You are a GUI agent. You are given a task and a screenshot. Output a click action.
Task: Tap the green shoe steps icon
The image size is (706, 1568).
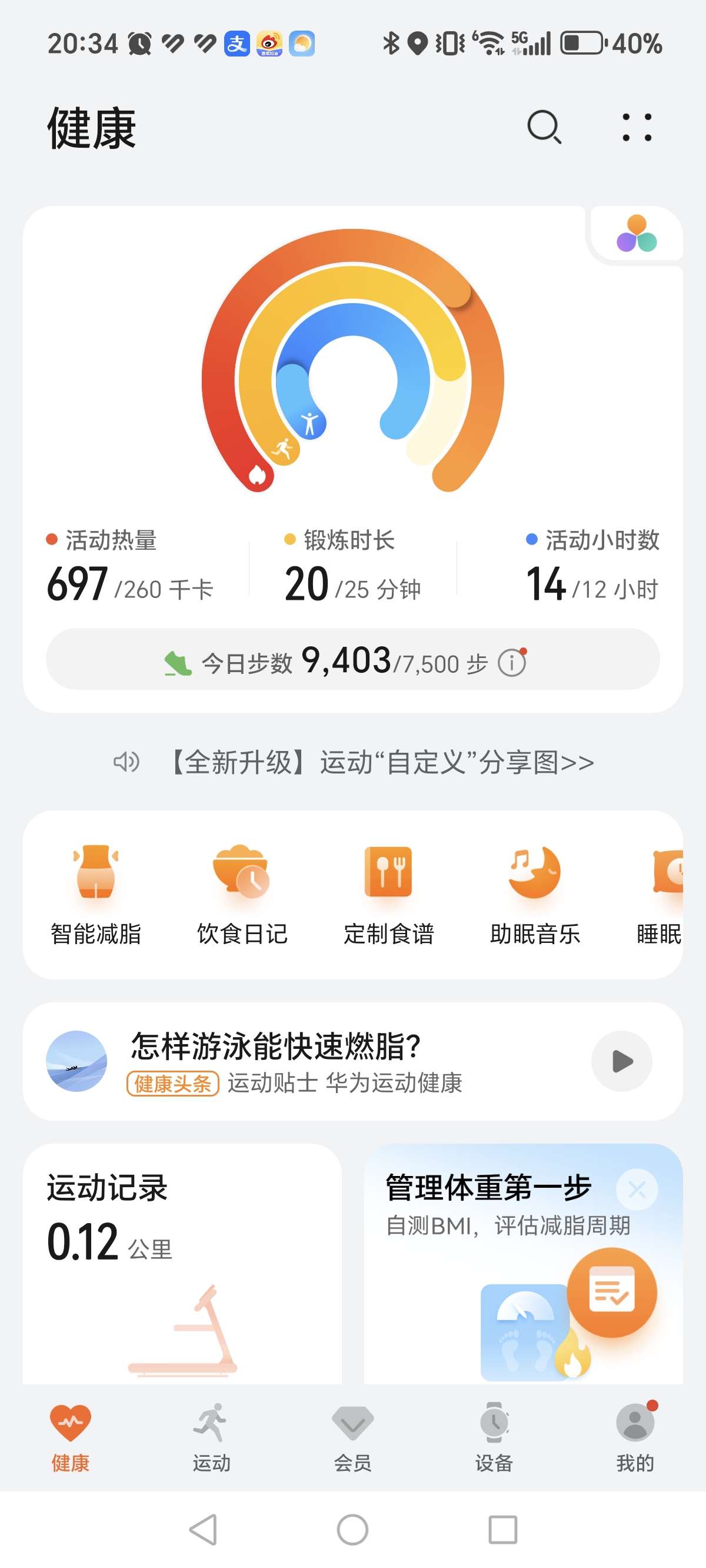(x=177, y=662)
